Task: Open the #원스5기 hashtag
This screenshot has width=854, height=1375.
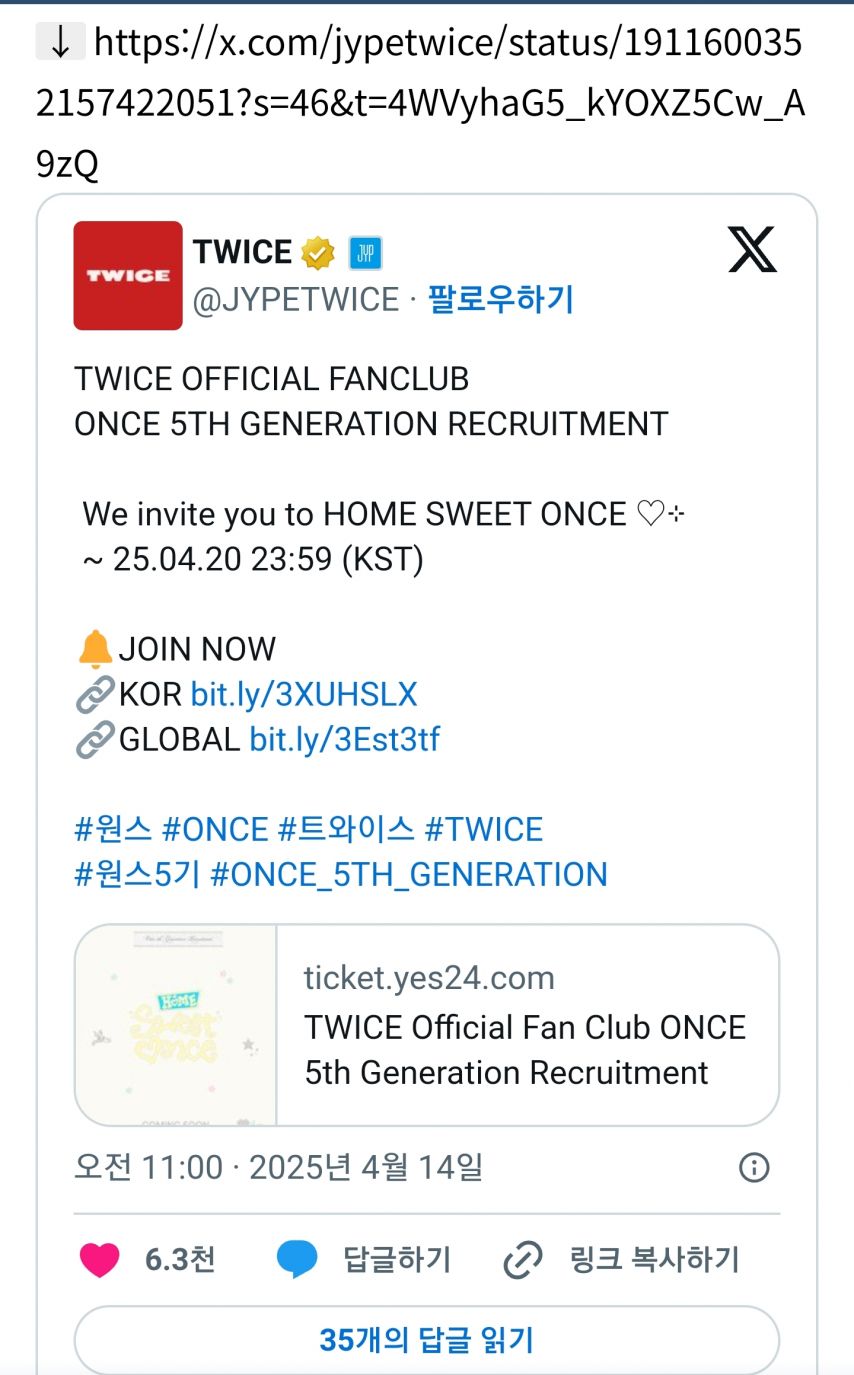Action: pos(137,874)
